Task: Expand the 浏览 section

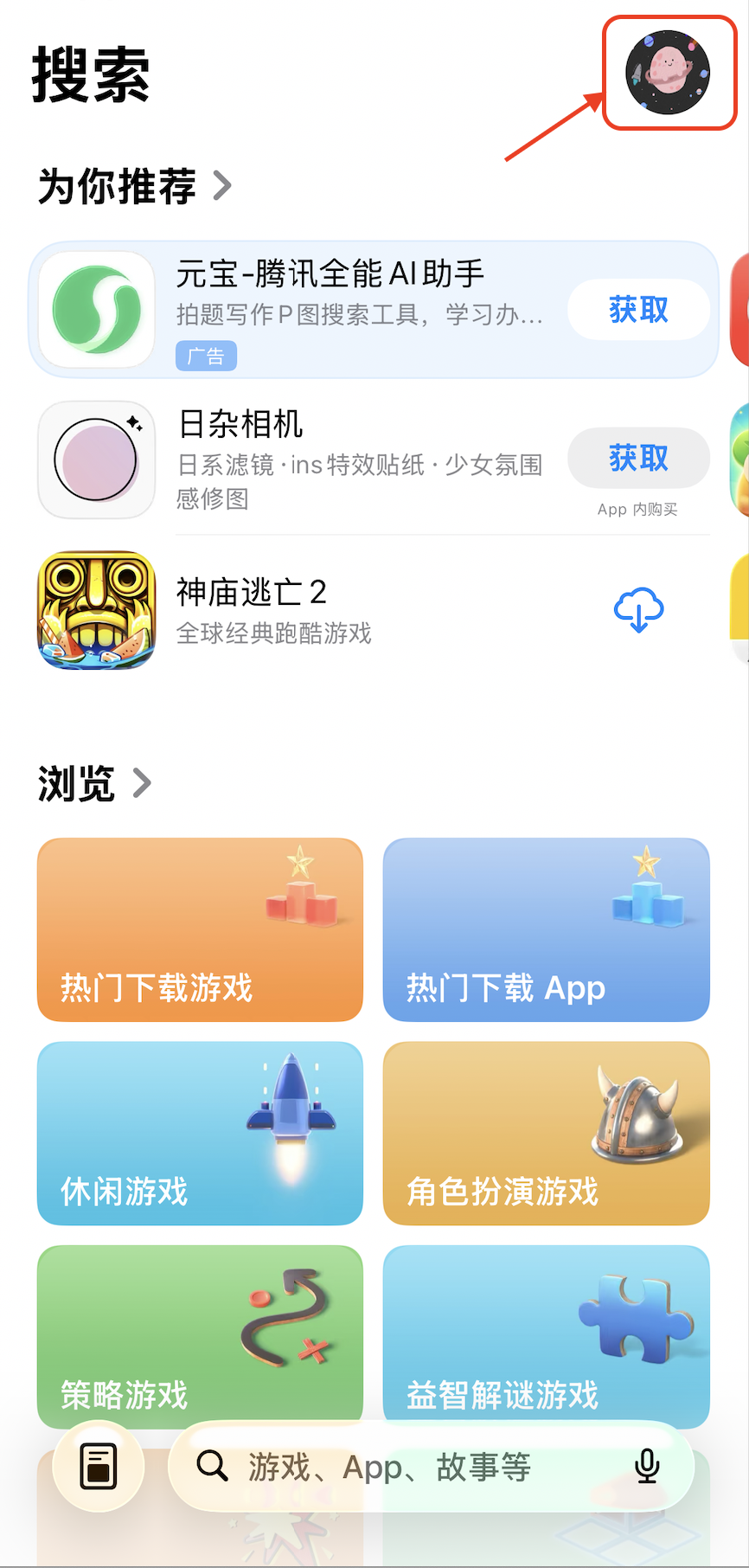Action: tap(94, 784)
